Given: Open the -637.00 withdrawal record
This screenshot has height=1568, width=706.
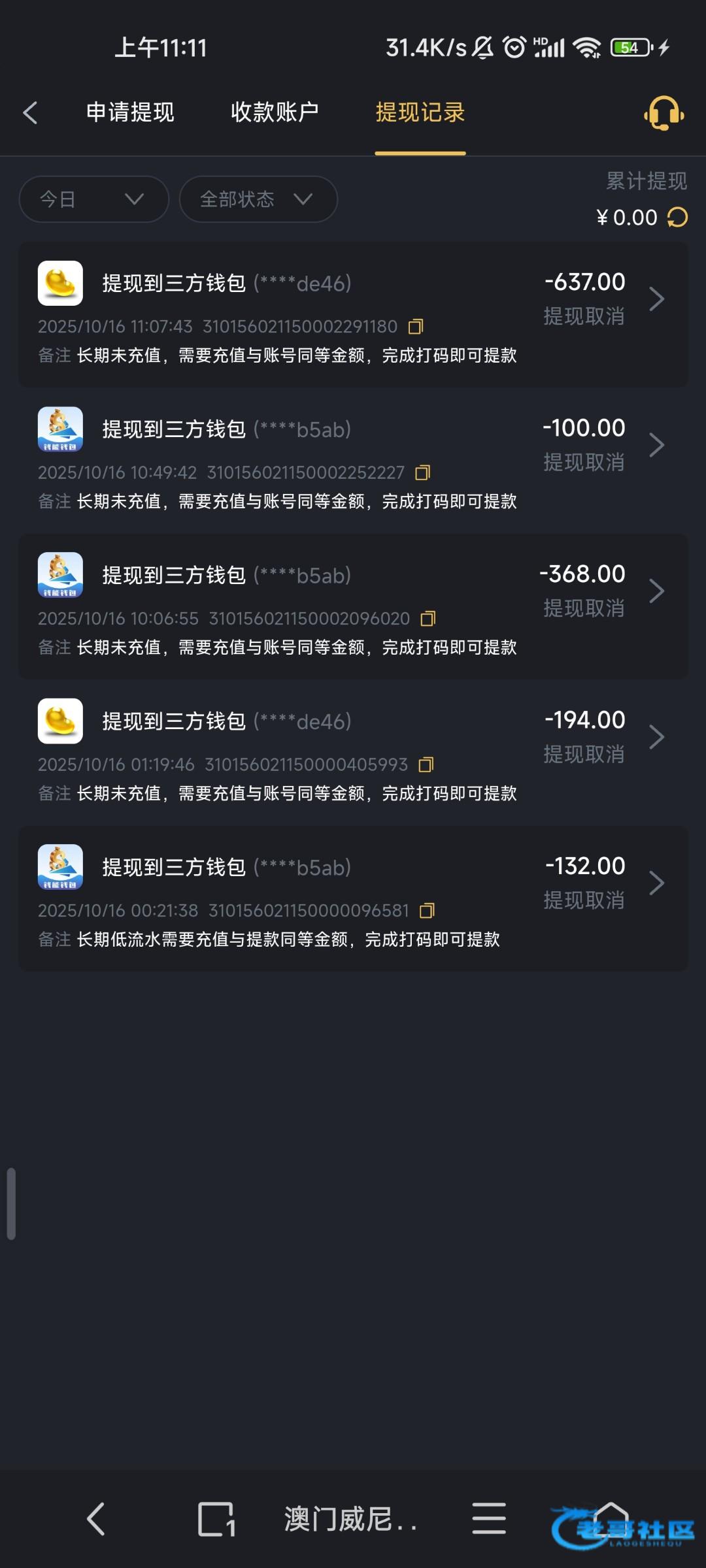Looking at the screenshot, I should point(656,299).
